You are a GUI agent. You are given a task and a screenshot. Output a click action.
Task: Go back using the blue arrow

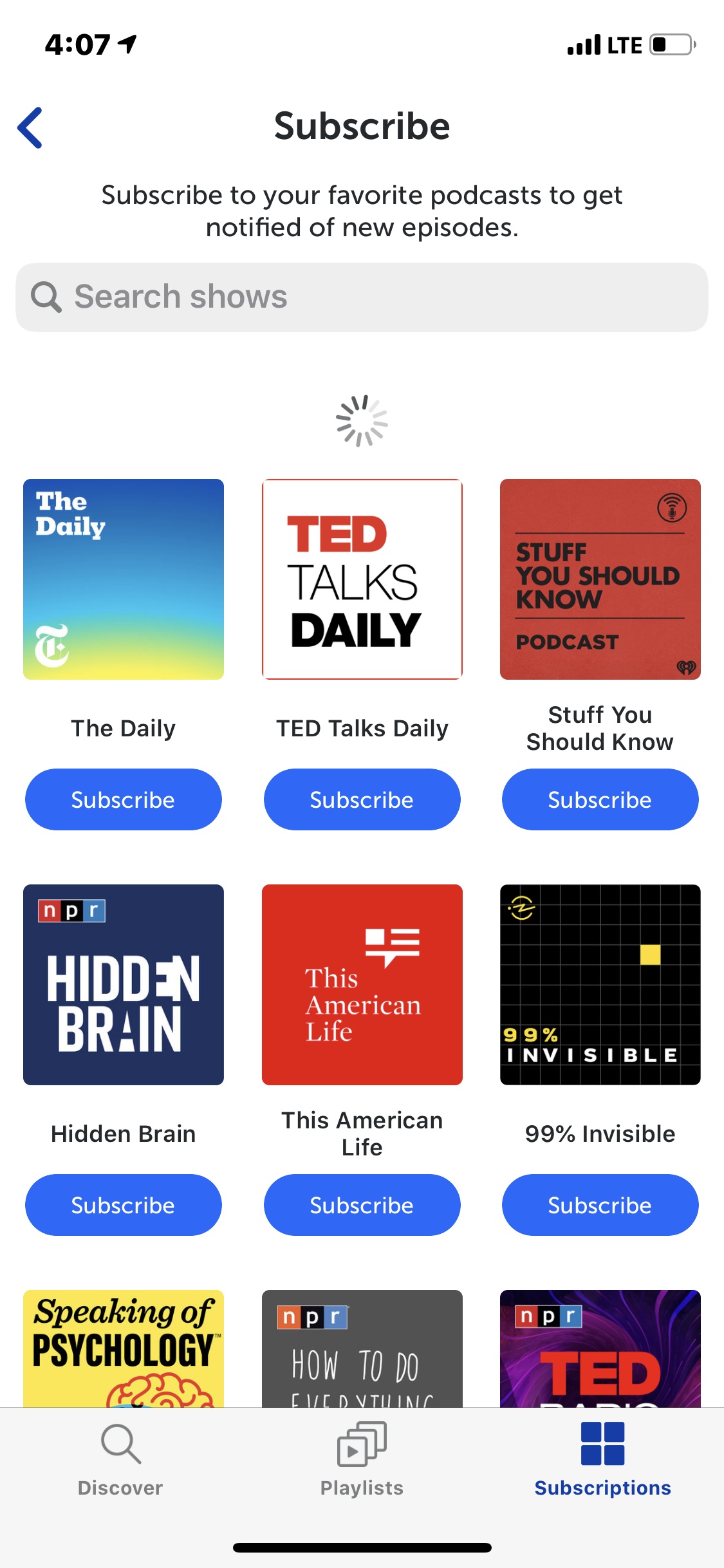click(30, 127)
